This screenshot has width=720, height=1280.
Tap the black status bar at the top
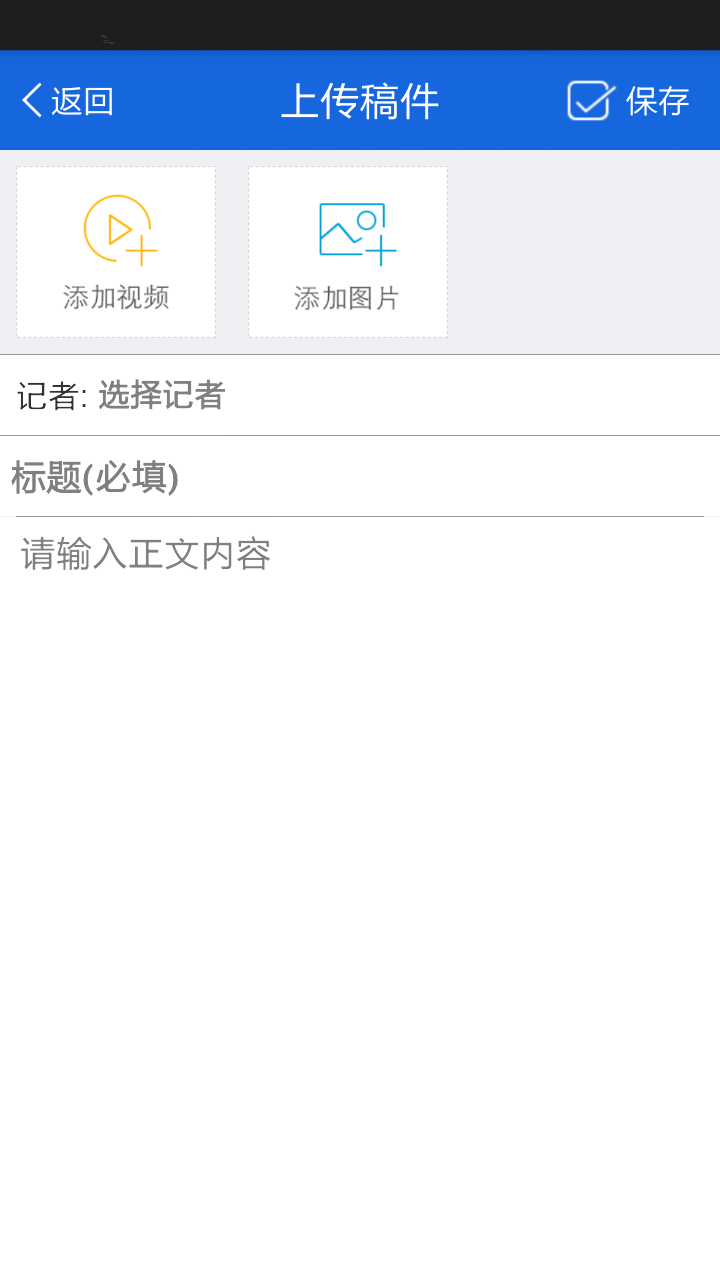point(360,24)
